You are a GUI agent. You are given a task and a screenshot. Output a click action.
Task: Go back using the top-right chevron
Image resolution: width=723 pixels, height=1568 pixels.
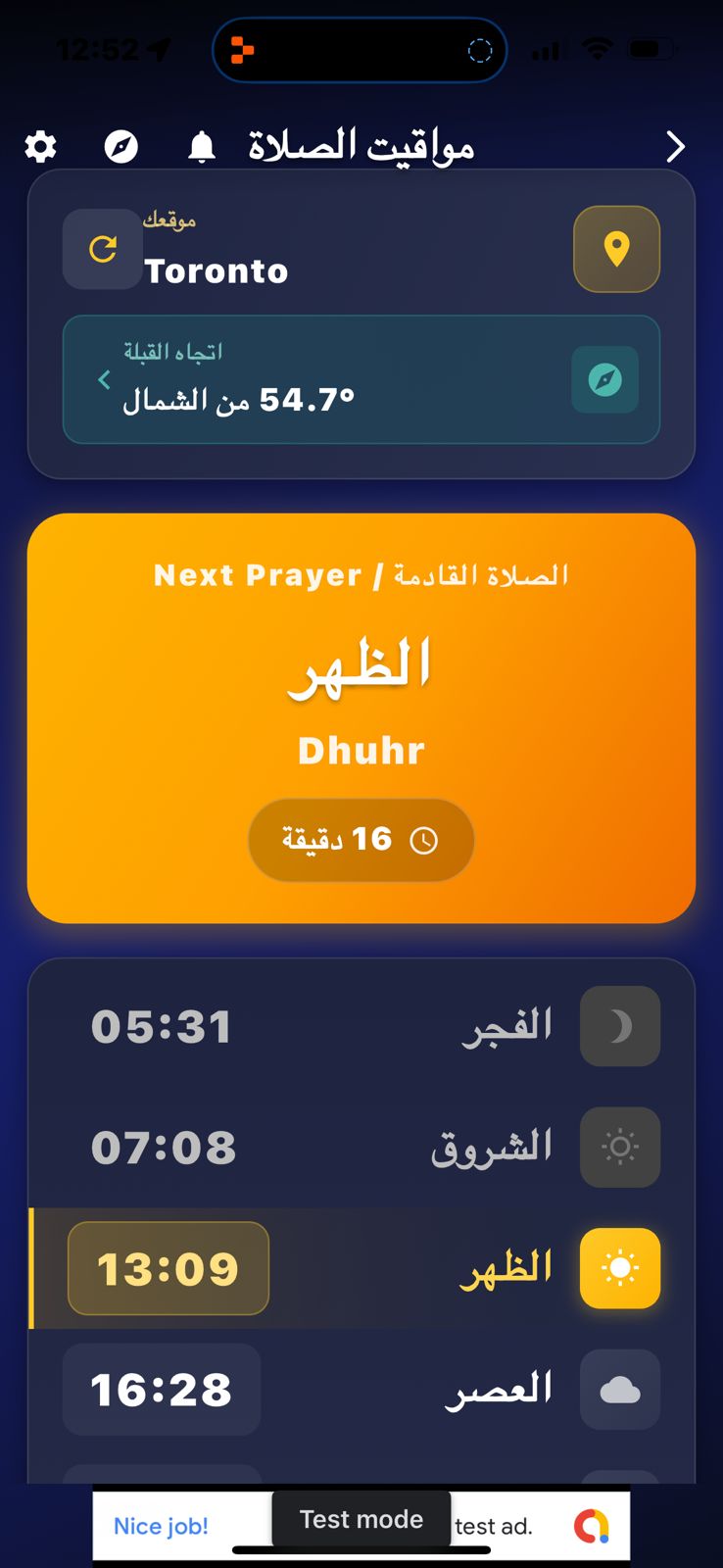674,146
